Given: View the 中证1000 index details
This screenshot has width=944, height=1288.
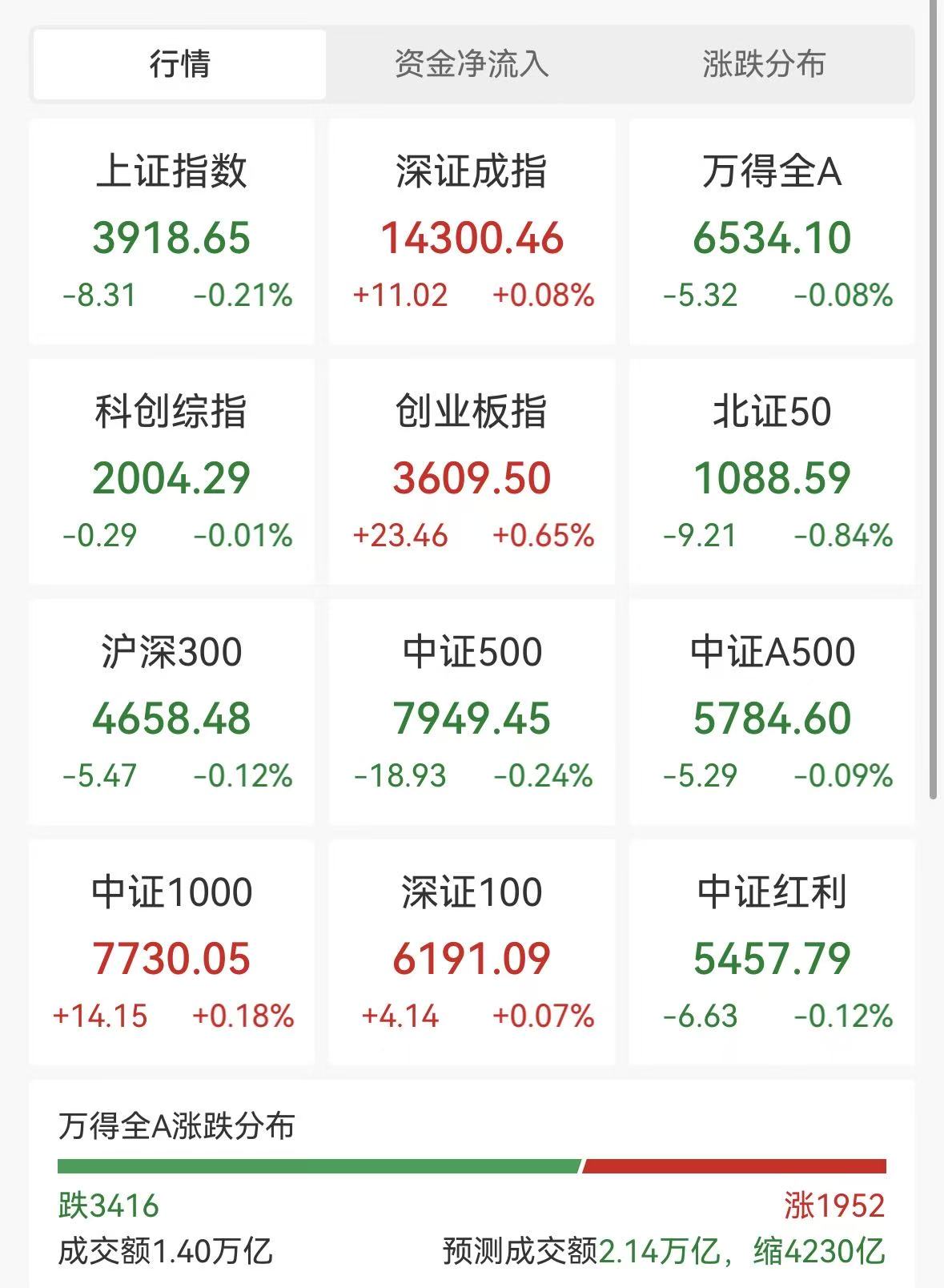Looking at the screenshot, I should [x=171, y=952].
